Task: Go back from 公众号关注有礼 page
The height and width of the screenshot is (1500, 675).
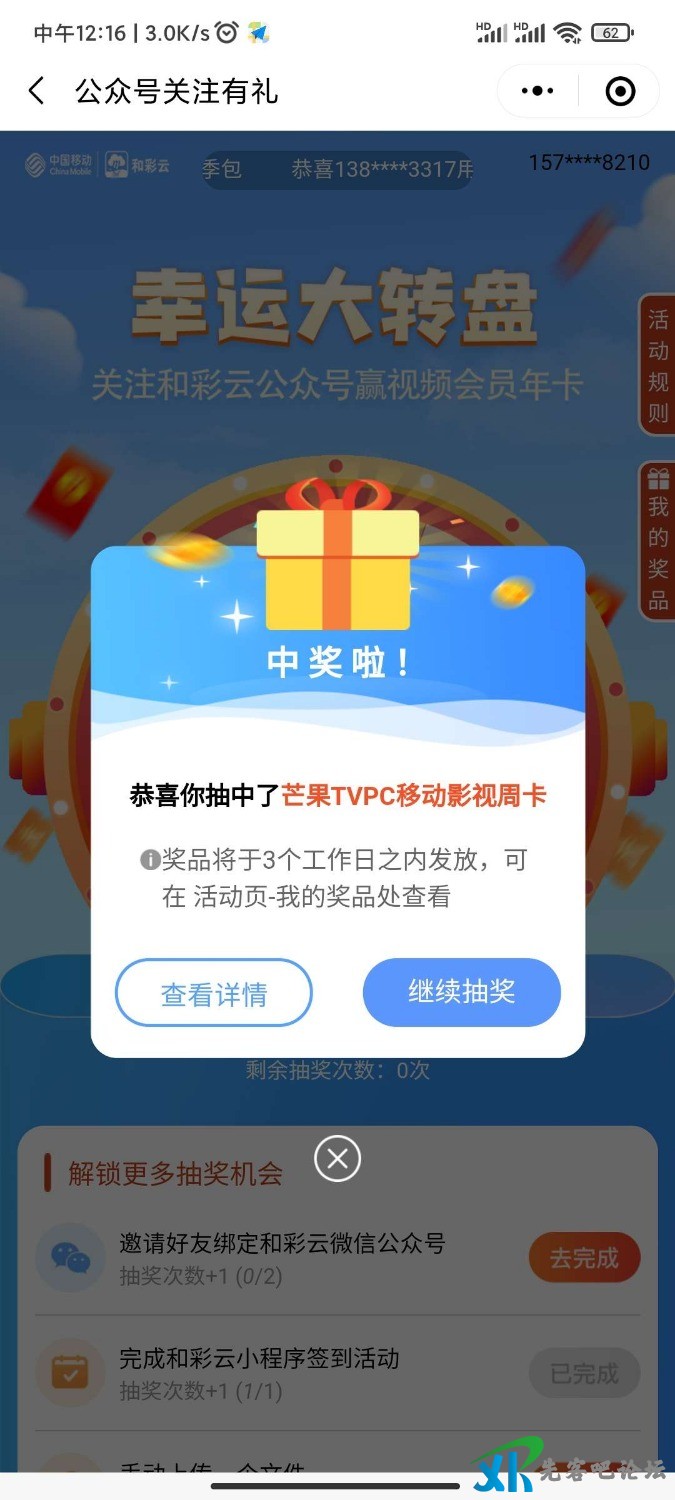Action: click(37, 92)
